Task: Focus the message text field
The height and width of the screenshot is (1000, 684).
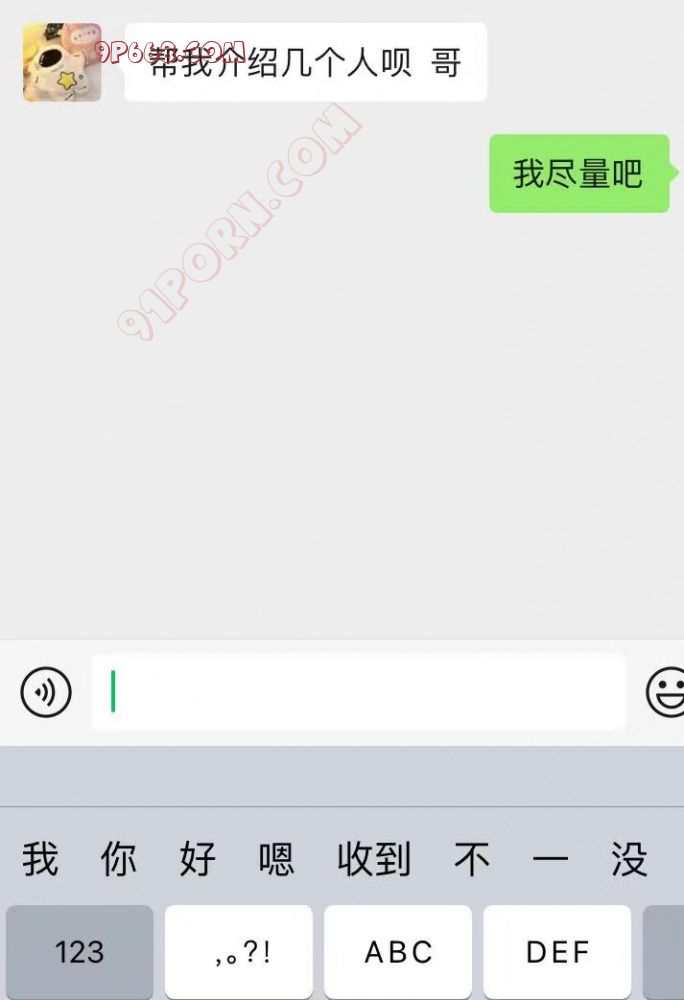Action: (x=358, y=692)
